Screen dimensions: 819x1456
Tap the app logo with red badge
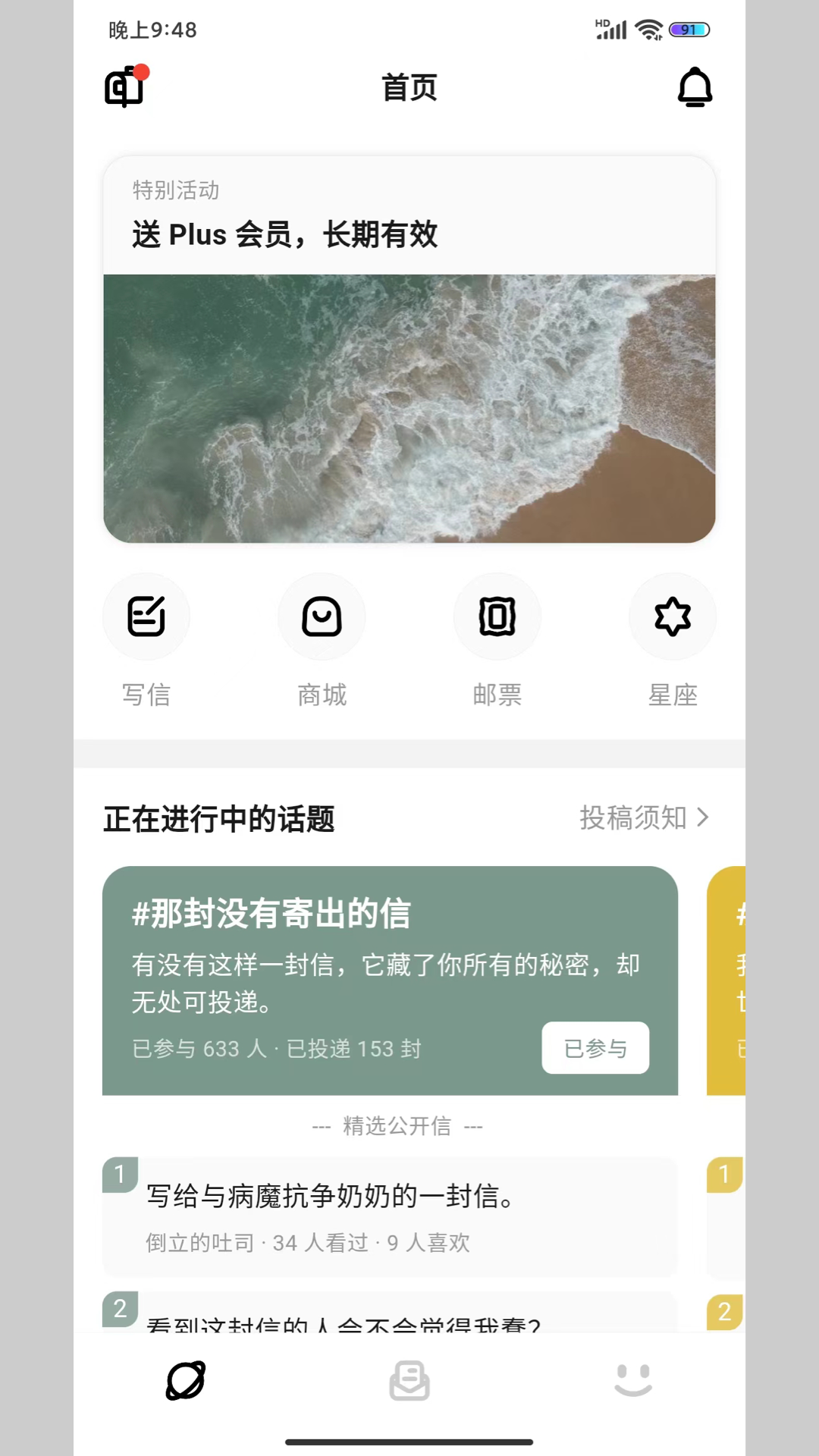point(125,87)
